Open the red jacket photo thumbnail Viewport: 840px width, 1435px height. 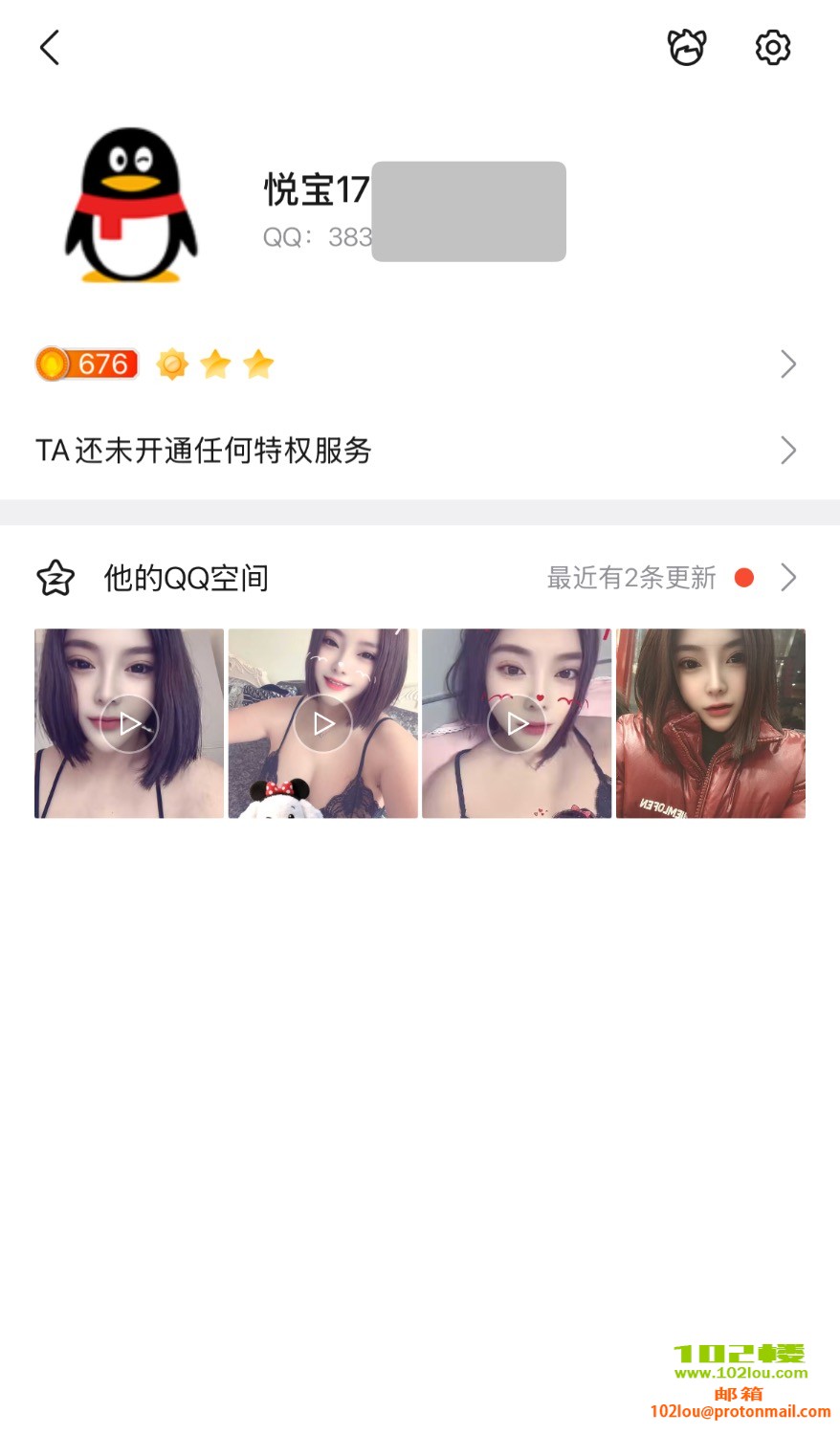pyautogui.click(x=710, y=723)
